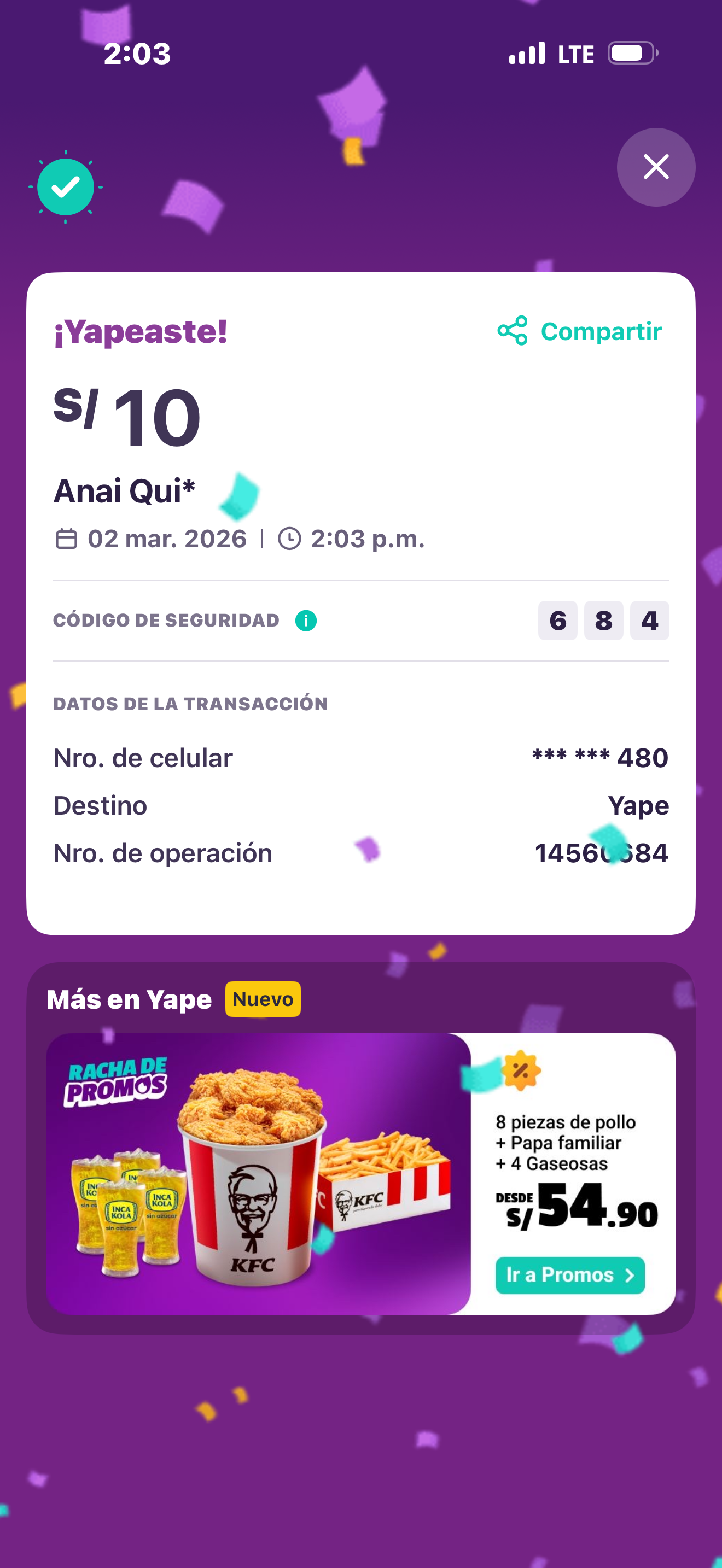This screenshot has width=722, height=1568.
Task: Show info about the código de seguridad
Action: (x=306, y=621)
